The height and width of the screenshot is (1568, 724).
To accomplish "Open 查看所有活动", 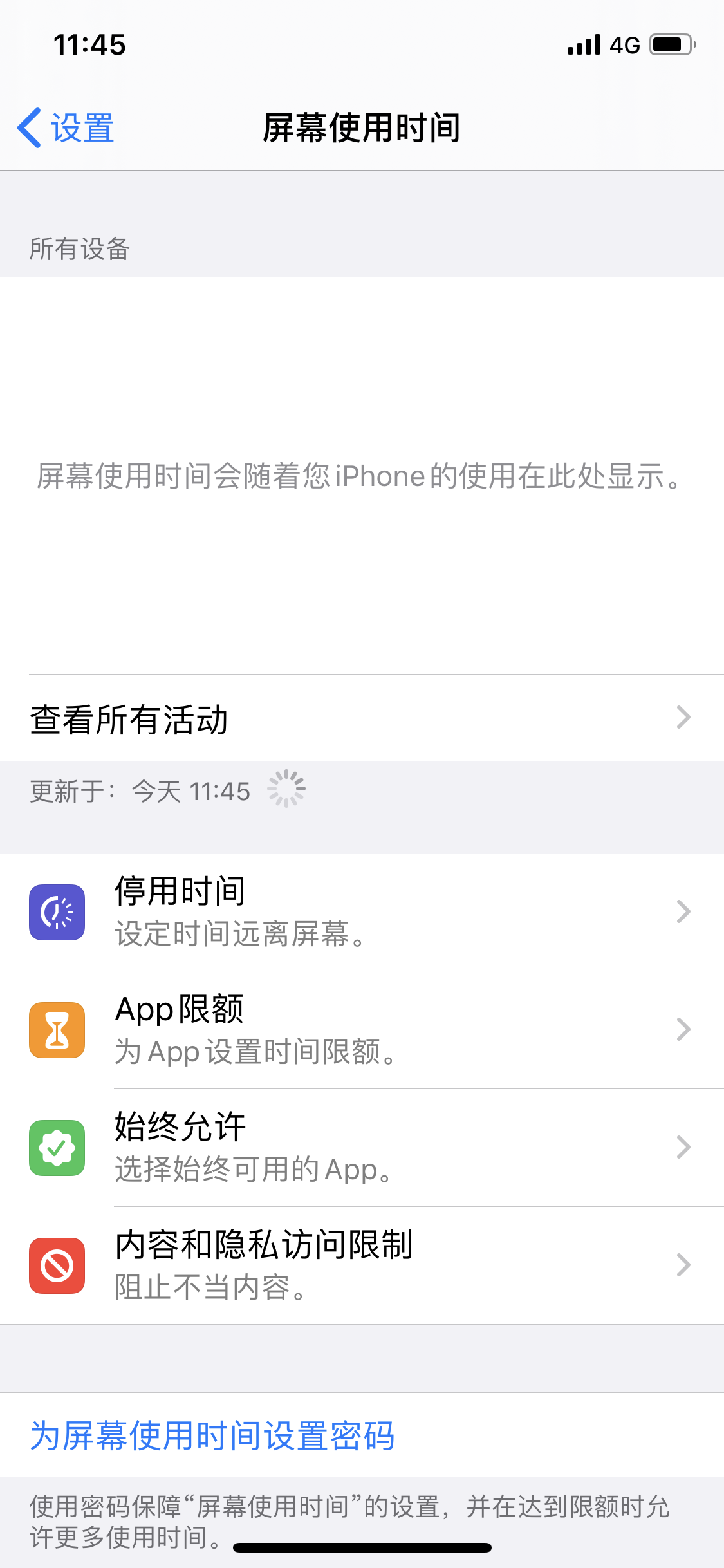I will tap(360, 718).
